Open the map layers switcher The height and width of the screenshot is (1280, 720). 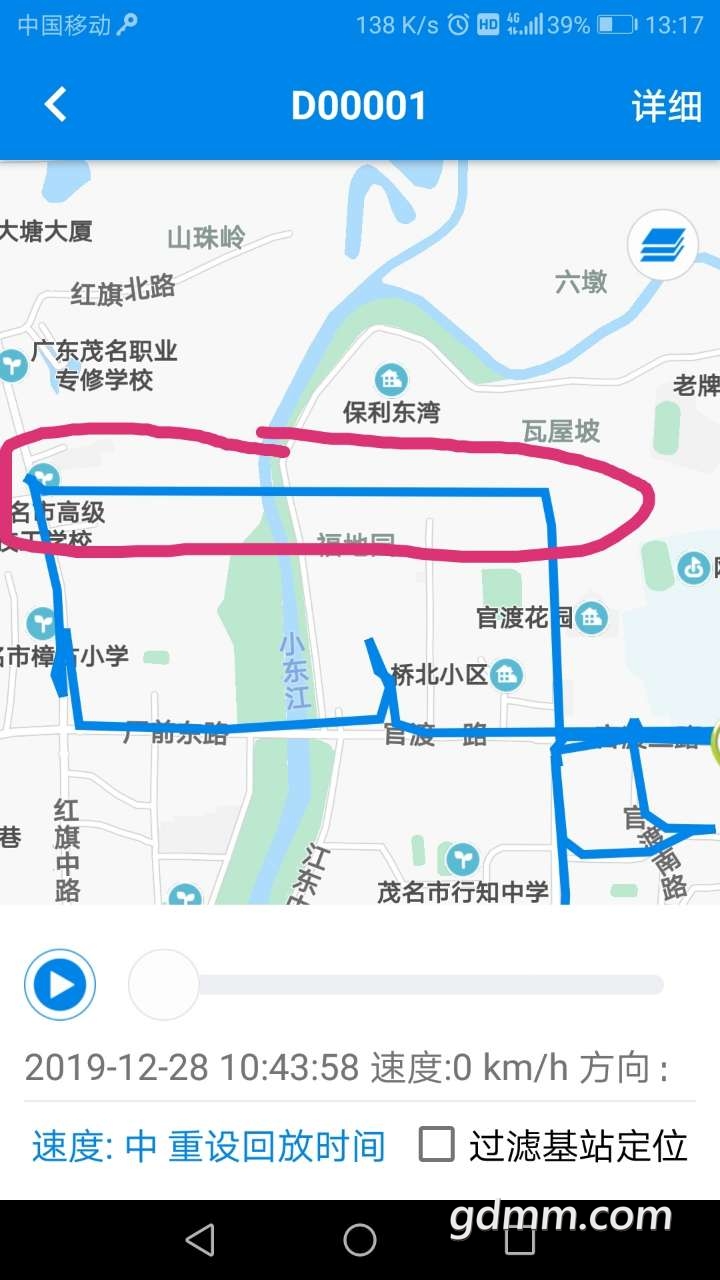point(662,243)
